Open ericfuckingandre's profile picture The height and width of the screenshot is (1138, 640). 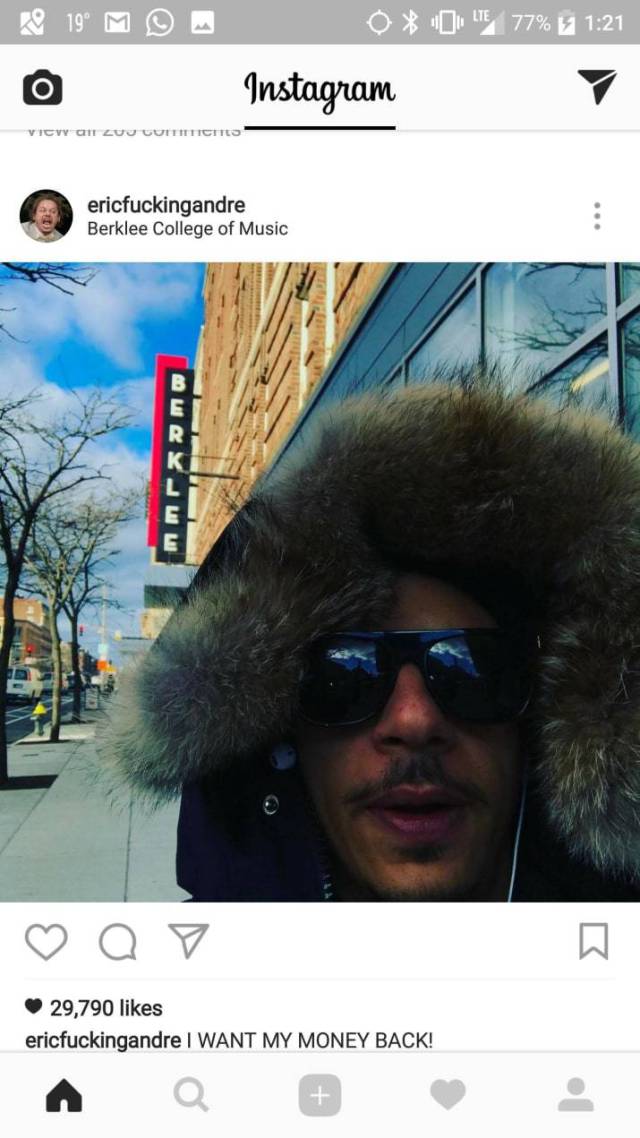pyautogui.click(x=46, y=215)
